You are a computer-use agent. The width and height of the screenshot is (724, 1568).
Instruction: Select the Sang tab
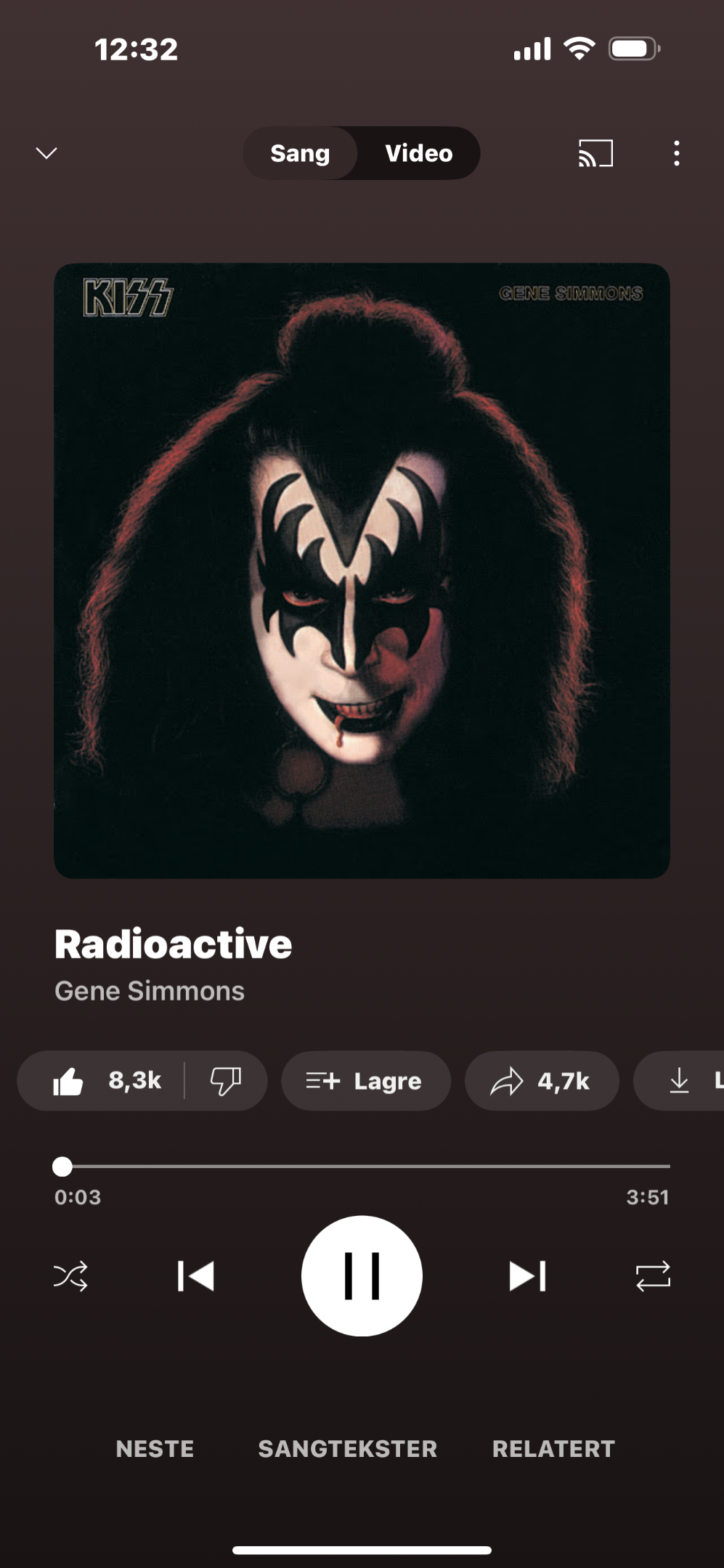300,153
